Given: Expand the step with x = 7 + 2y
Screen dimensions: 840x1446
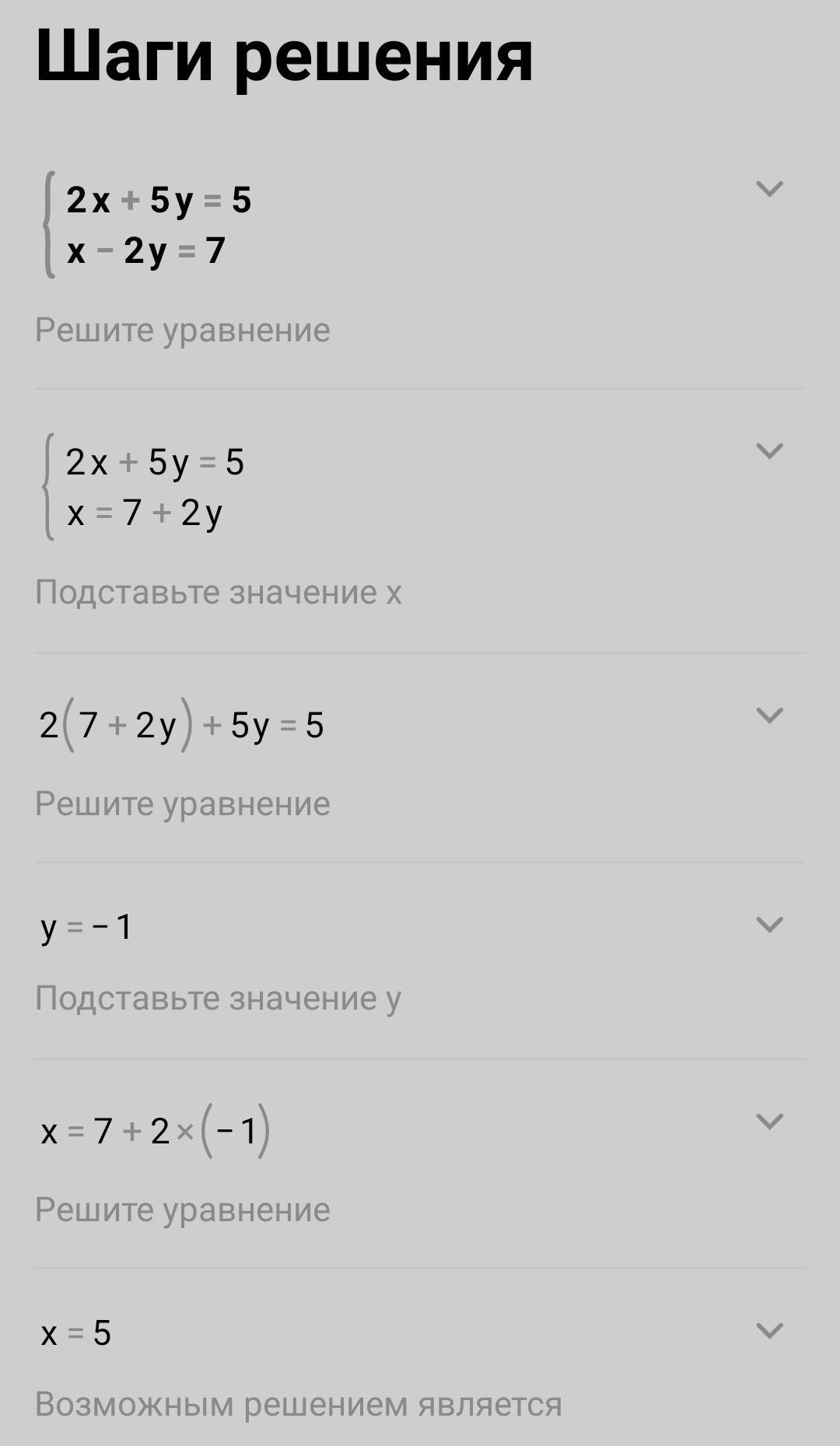Looking at the screenshot, I should 769,451.
